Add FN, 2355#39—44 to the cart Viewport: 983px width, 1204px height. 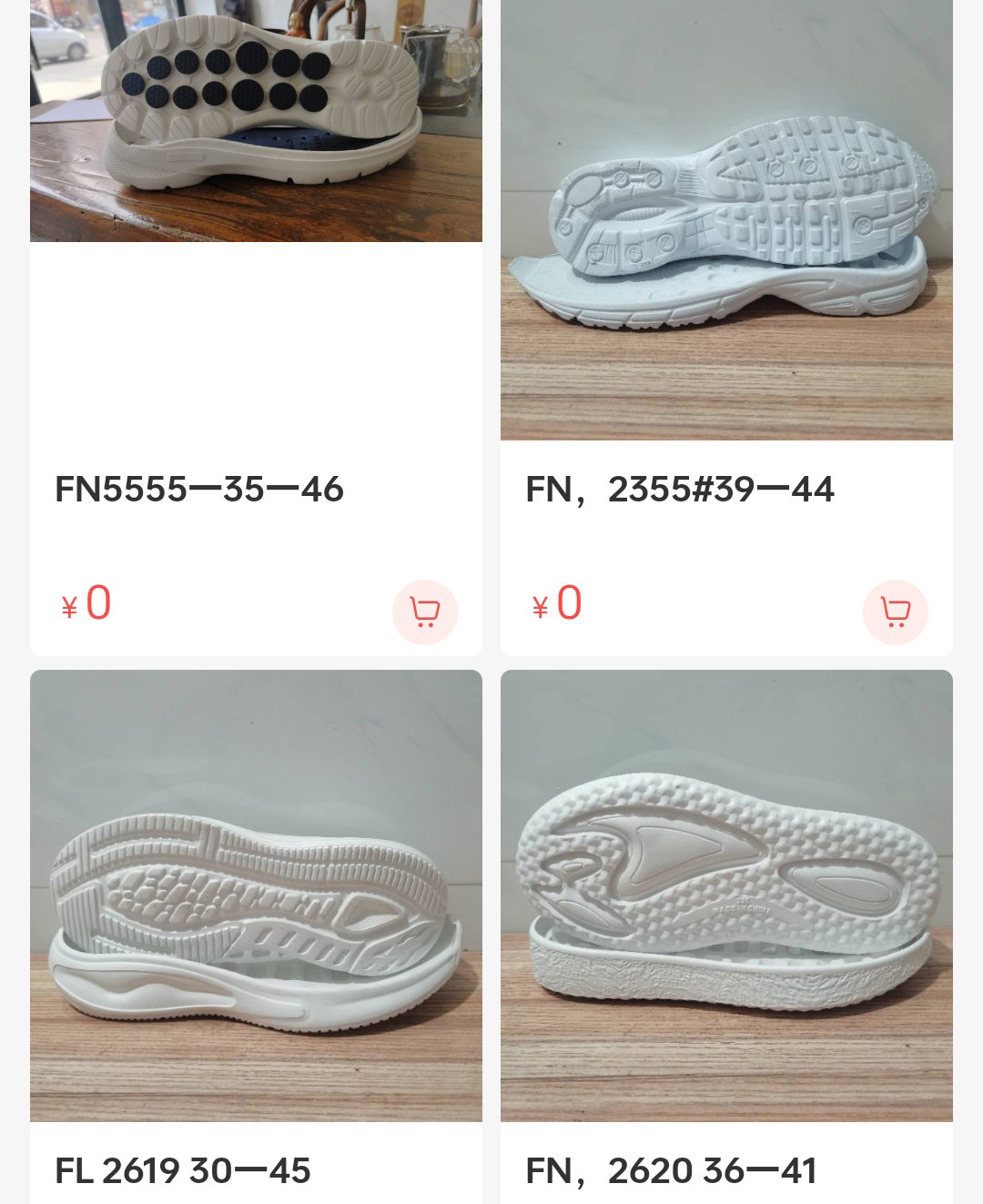[x=895, y=612]
